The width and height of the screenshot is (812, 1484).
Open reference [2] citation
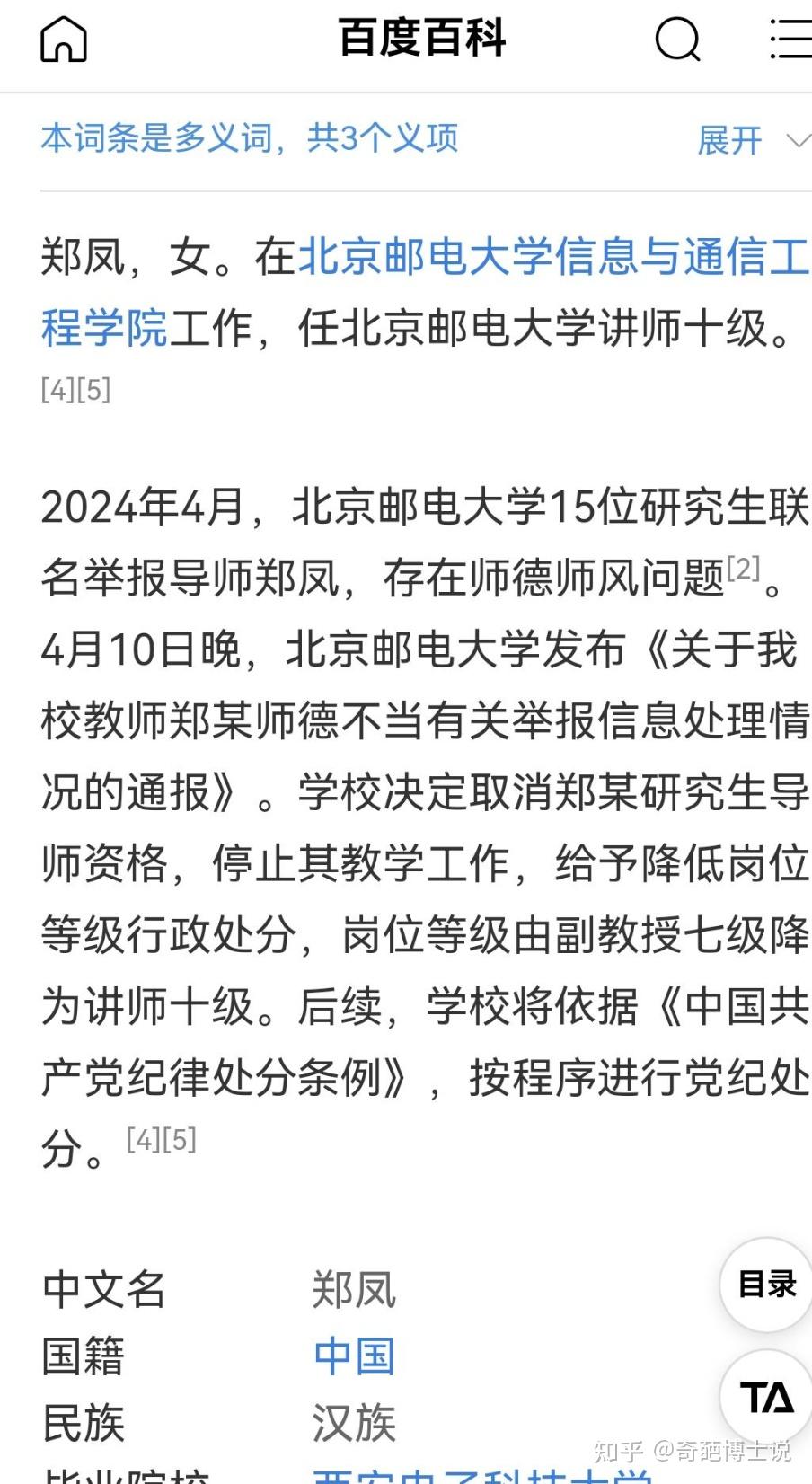743,568
